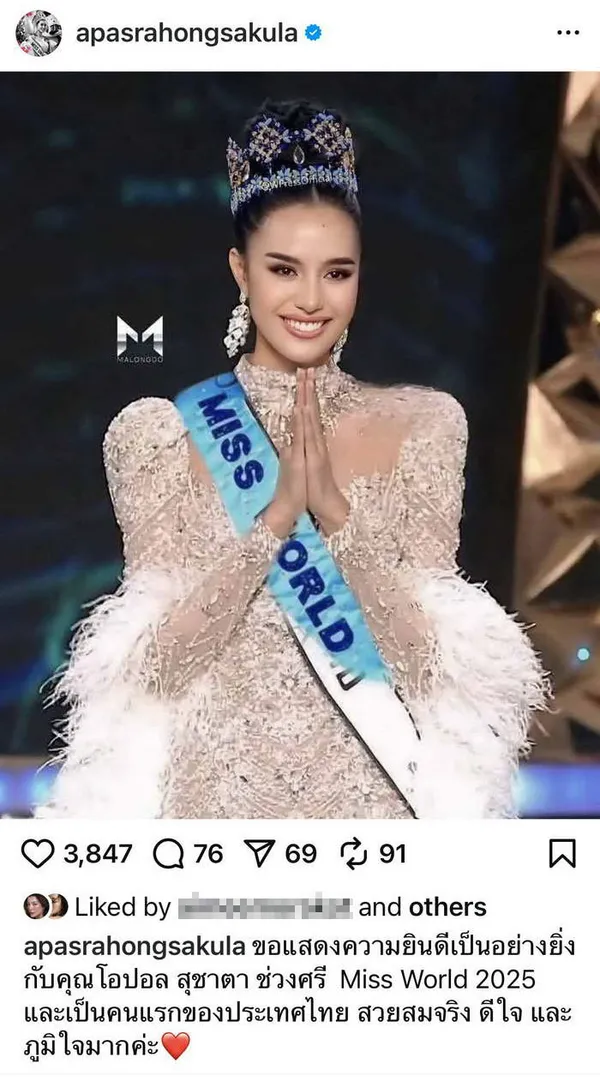Screen dimensions: 600x1077
Task: Repost this post
Action: (355, 853)
